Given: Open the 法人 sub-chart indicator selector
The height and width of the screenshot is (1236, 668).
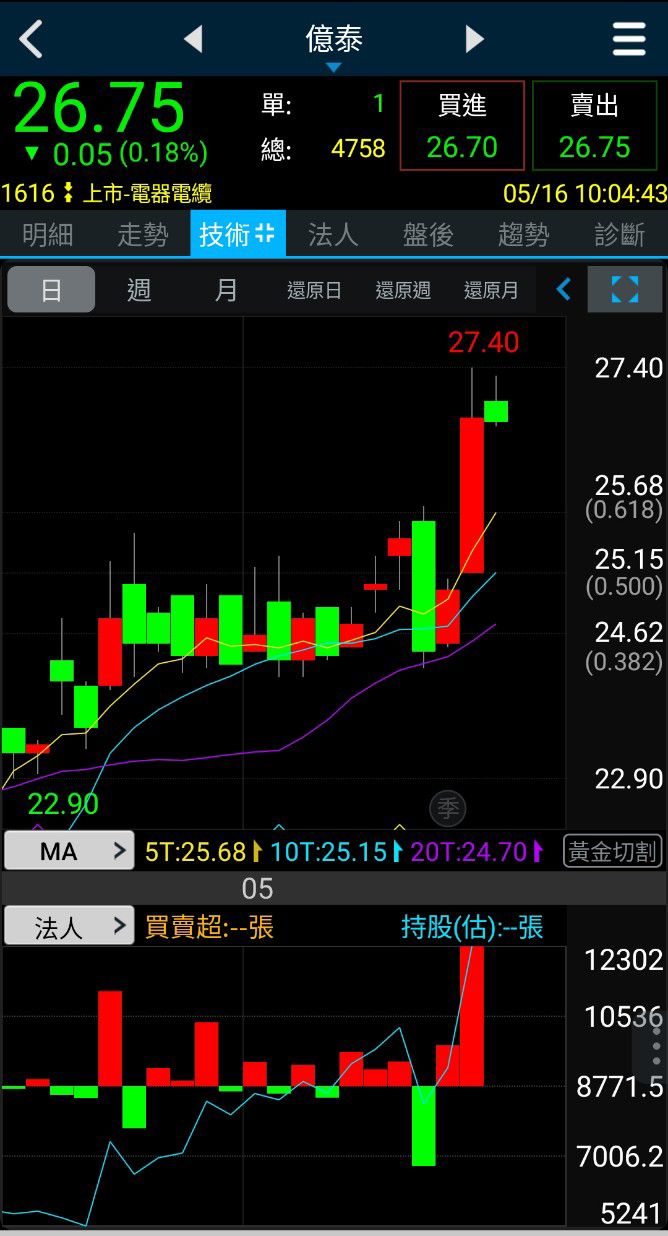Looking at the screenshot, I should [69, 927].
